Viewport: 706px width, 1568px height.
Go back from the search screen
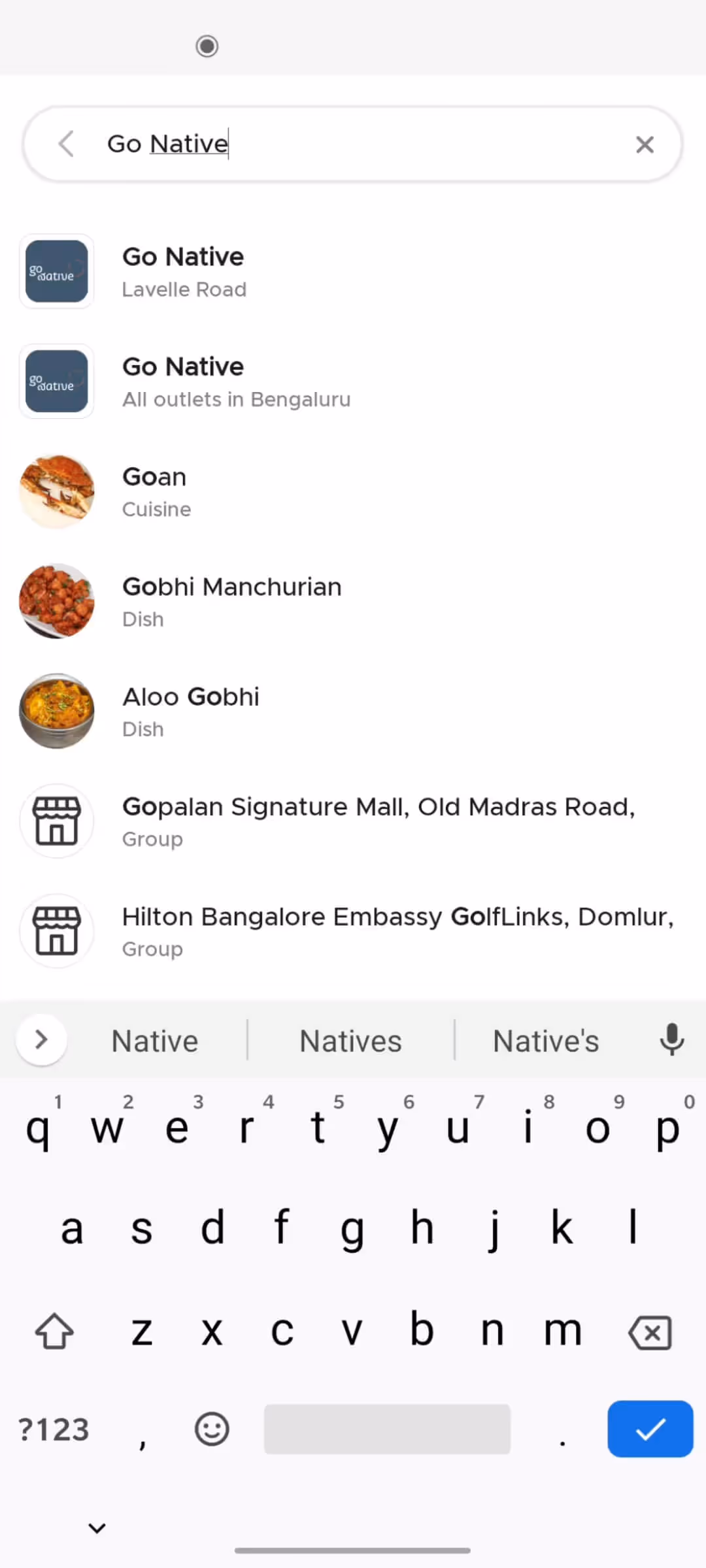coord(66,144)
